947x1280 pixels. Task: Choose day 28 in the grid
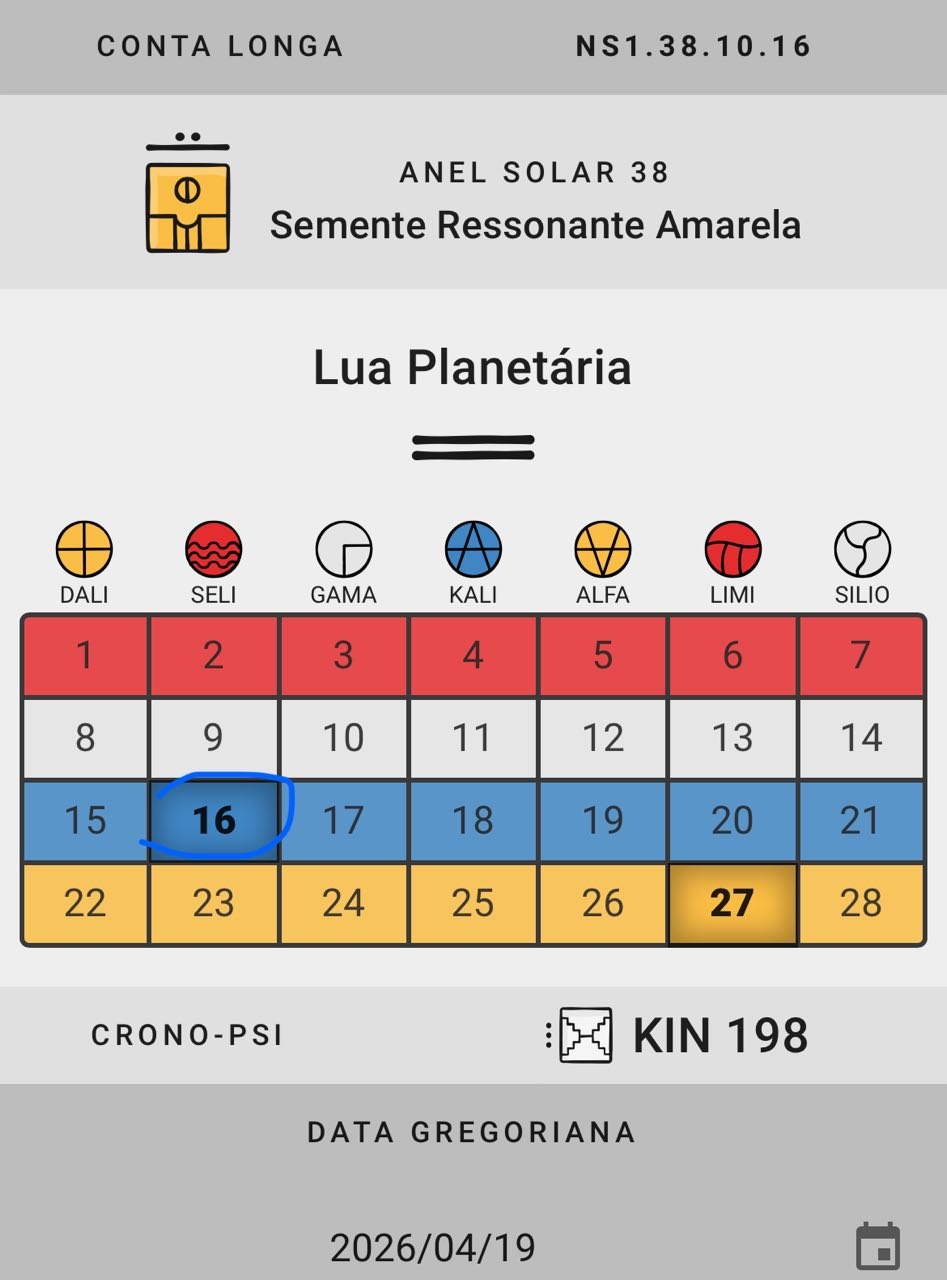[861, 903]
